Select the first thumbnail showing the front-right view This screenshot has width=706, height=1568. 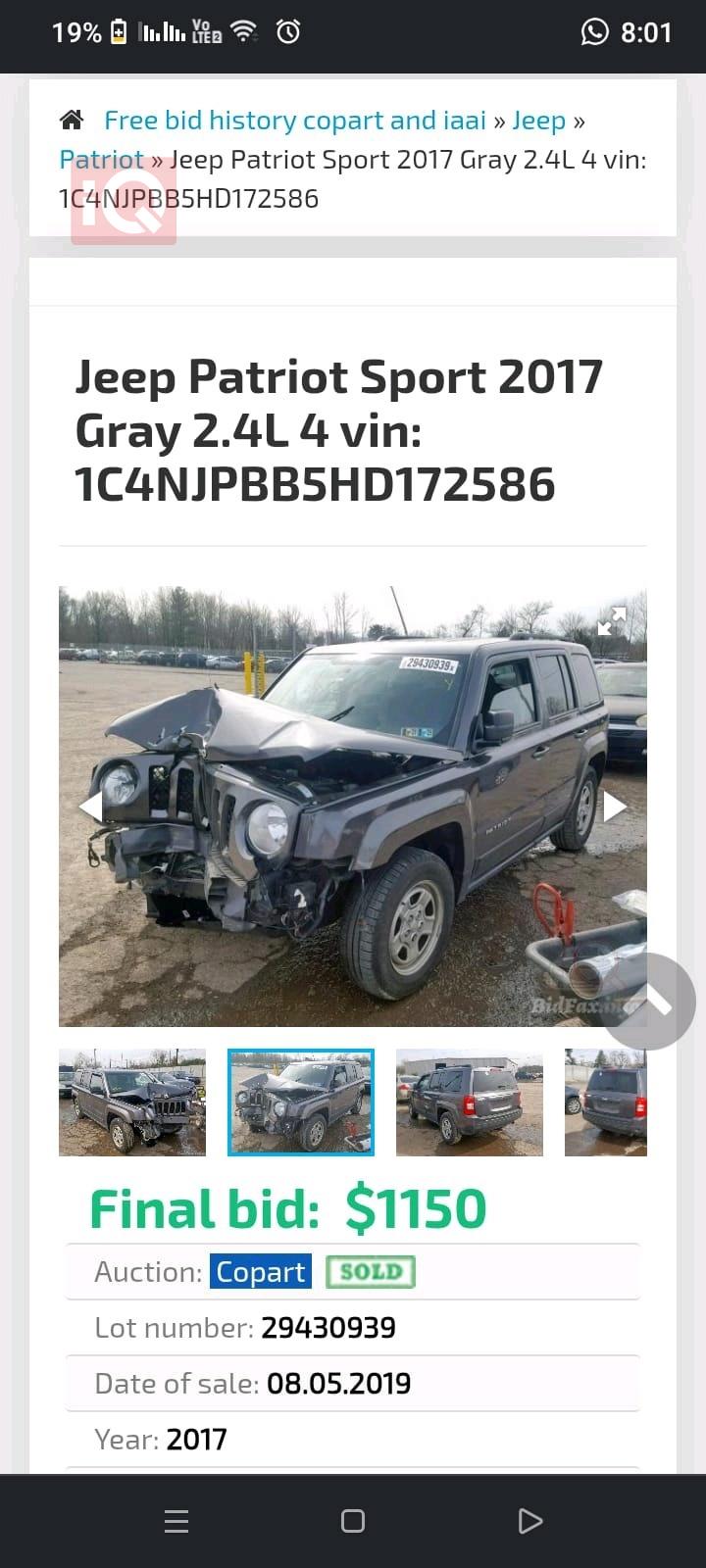tap(132, 1102)
